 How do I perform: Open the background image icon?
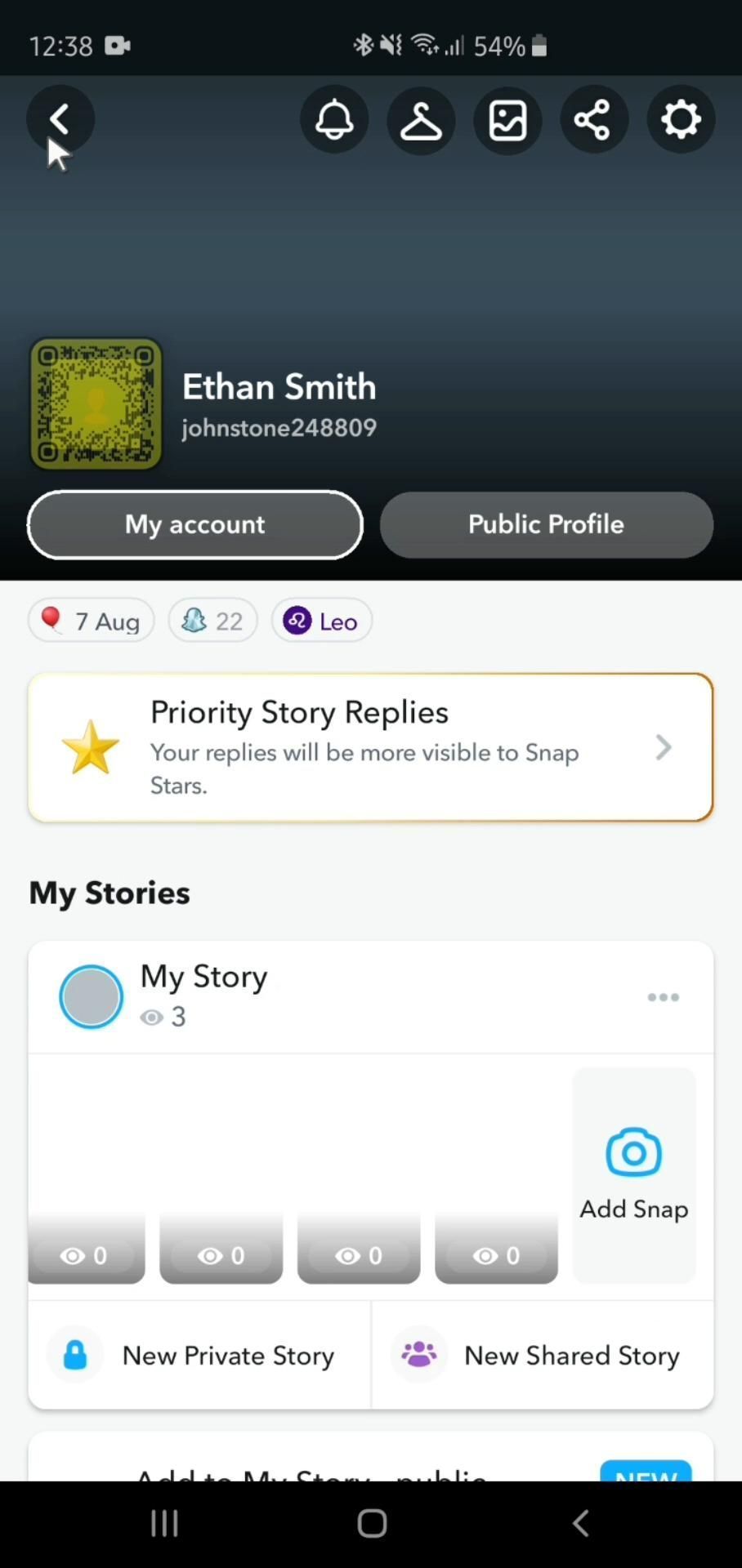pyautogui.click(x=507, y=120)
